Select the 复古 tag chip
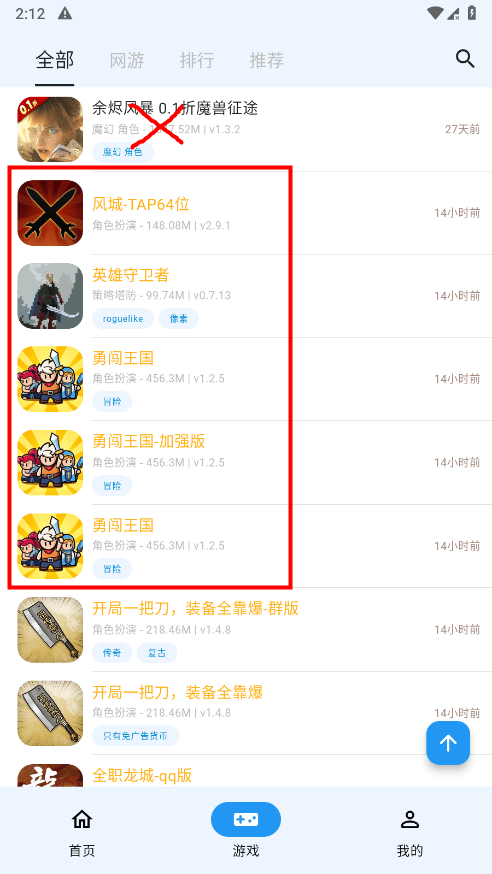The image size is (492, 874). [x=157, y=653]
